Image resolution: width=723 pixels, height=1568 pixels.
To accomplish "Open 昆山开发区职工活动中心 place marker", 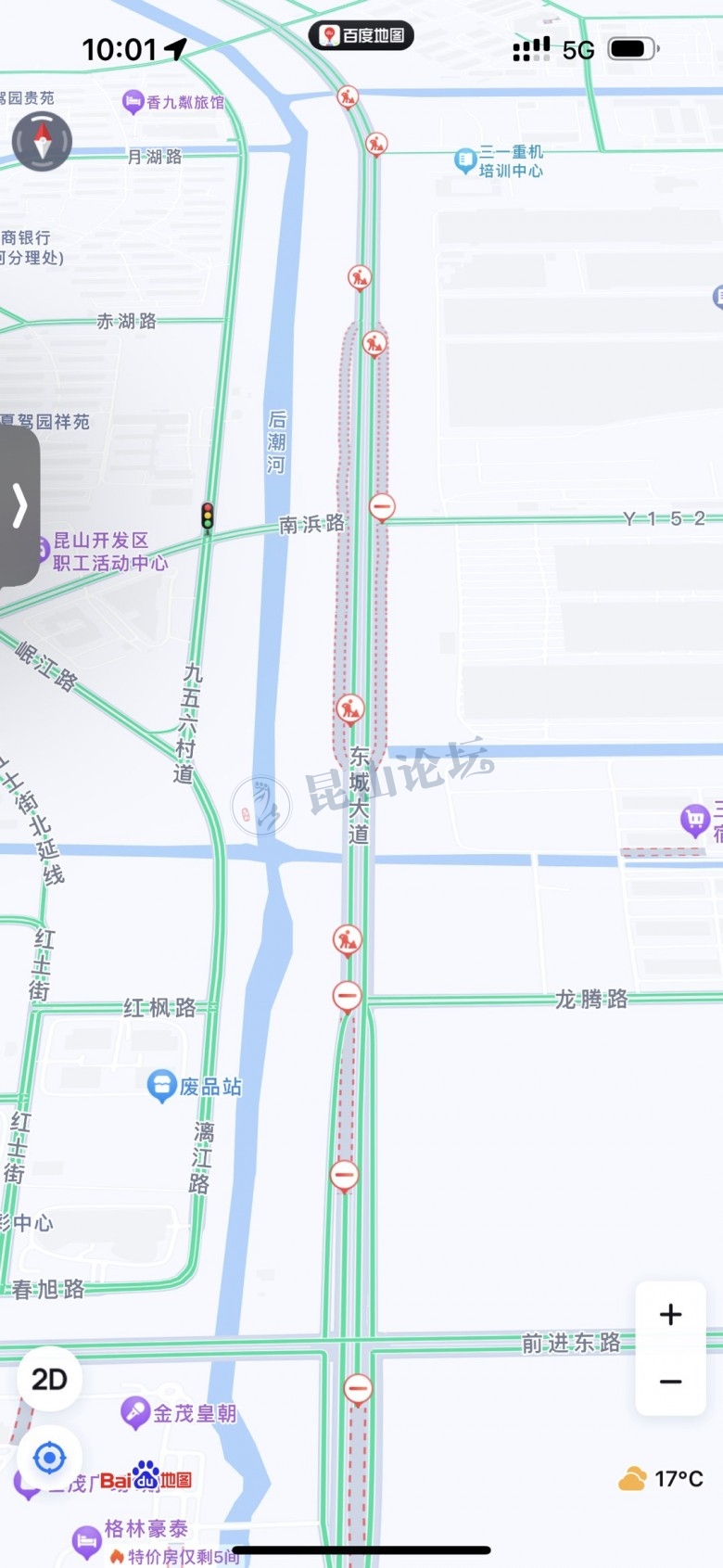I will [x=41, y=550].
